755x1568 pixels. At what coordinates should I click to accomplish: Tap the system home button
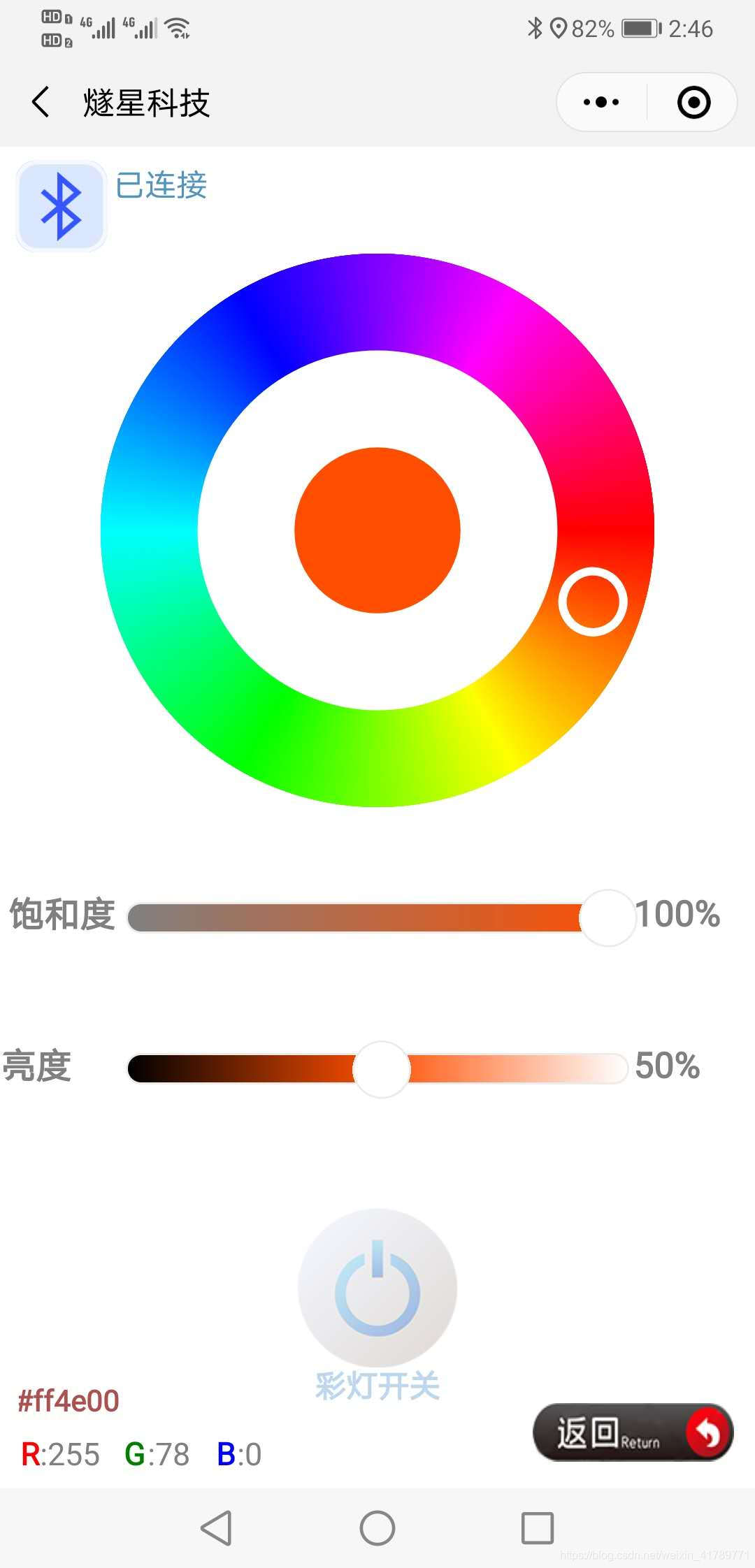(x=377, y=1528)
